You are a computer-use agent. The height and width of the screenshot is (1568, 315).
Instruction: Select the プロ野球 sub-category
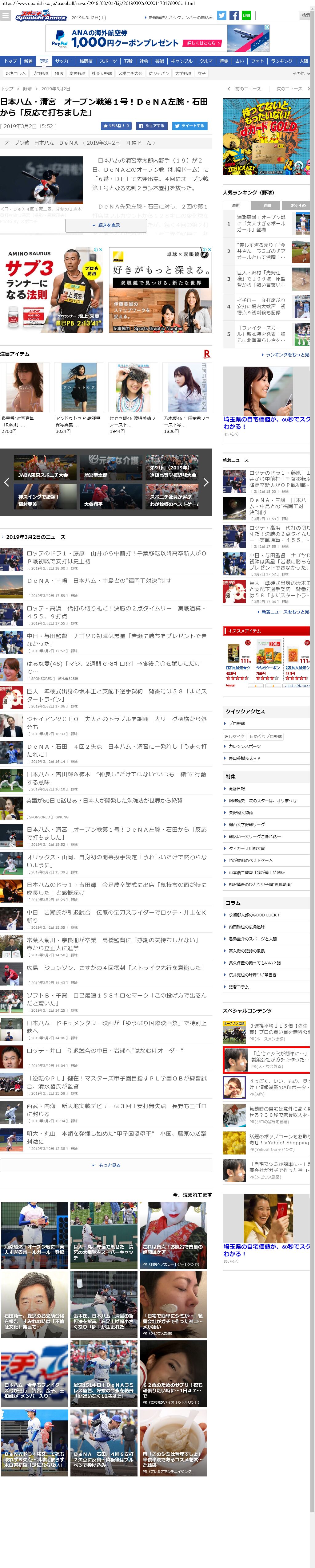pyautogui.click(x=40, y=73)
